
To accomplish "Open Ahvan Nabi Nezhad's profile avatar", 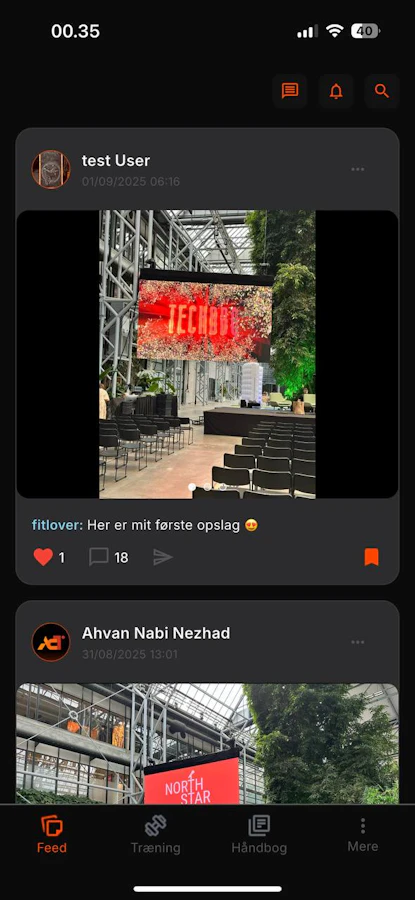I will [51, 642].
